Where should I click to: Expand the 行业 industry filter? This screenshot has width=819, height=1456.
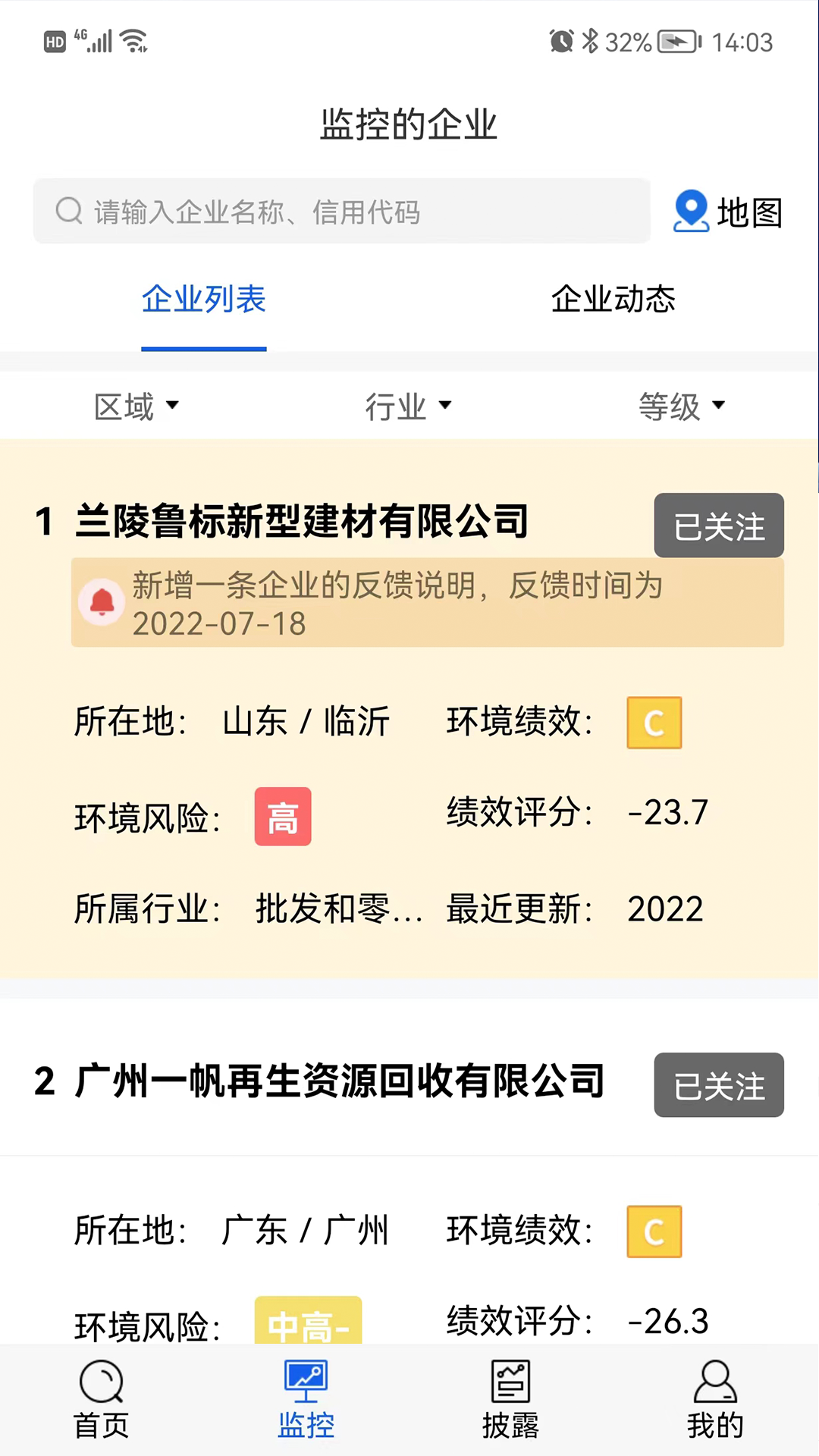point(408,406)
